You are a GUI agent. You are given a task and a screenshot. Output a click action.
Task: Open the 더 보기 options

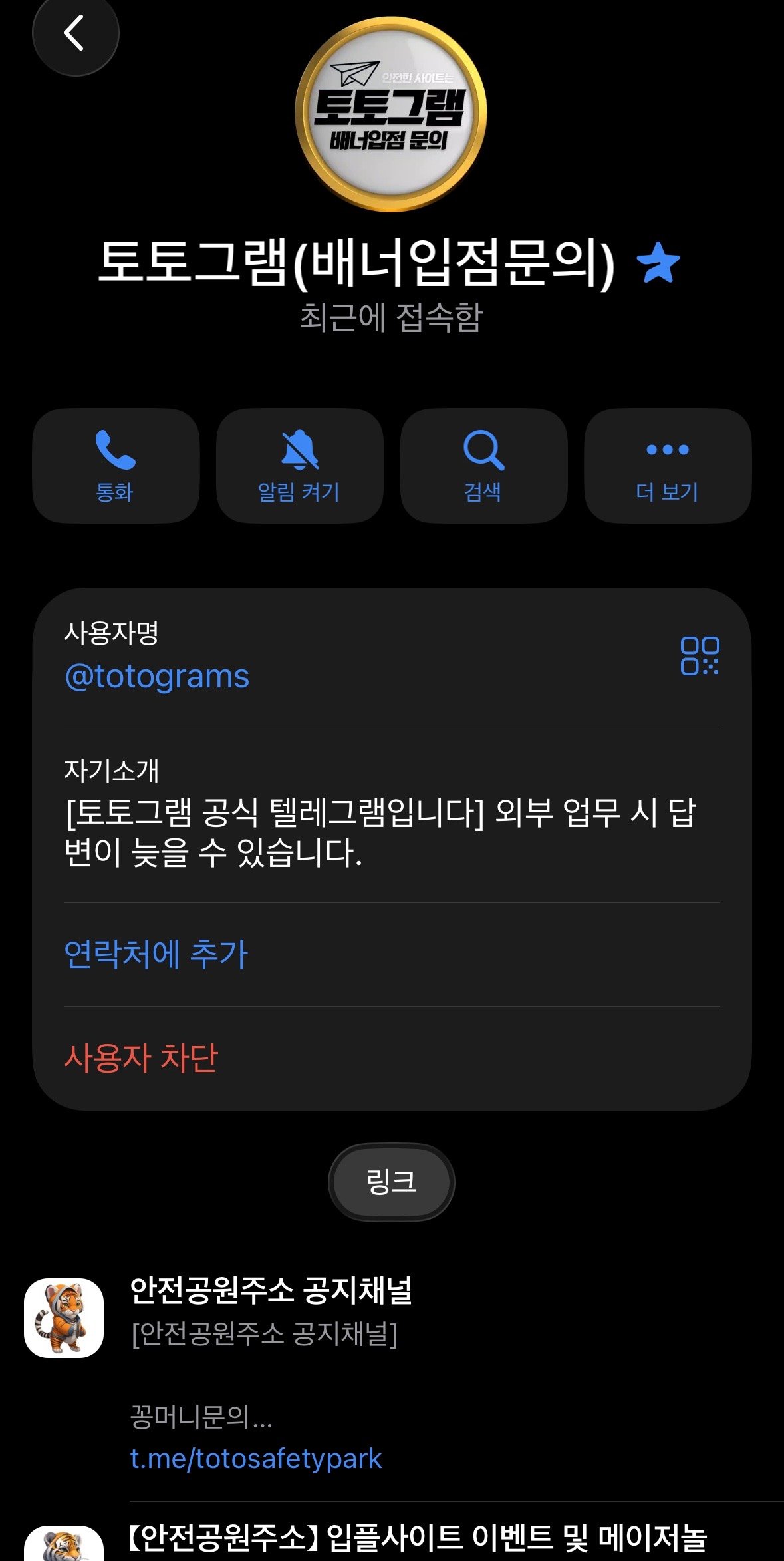coord(668,466)
